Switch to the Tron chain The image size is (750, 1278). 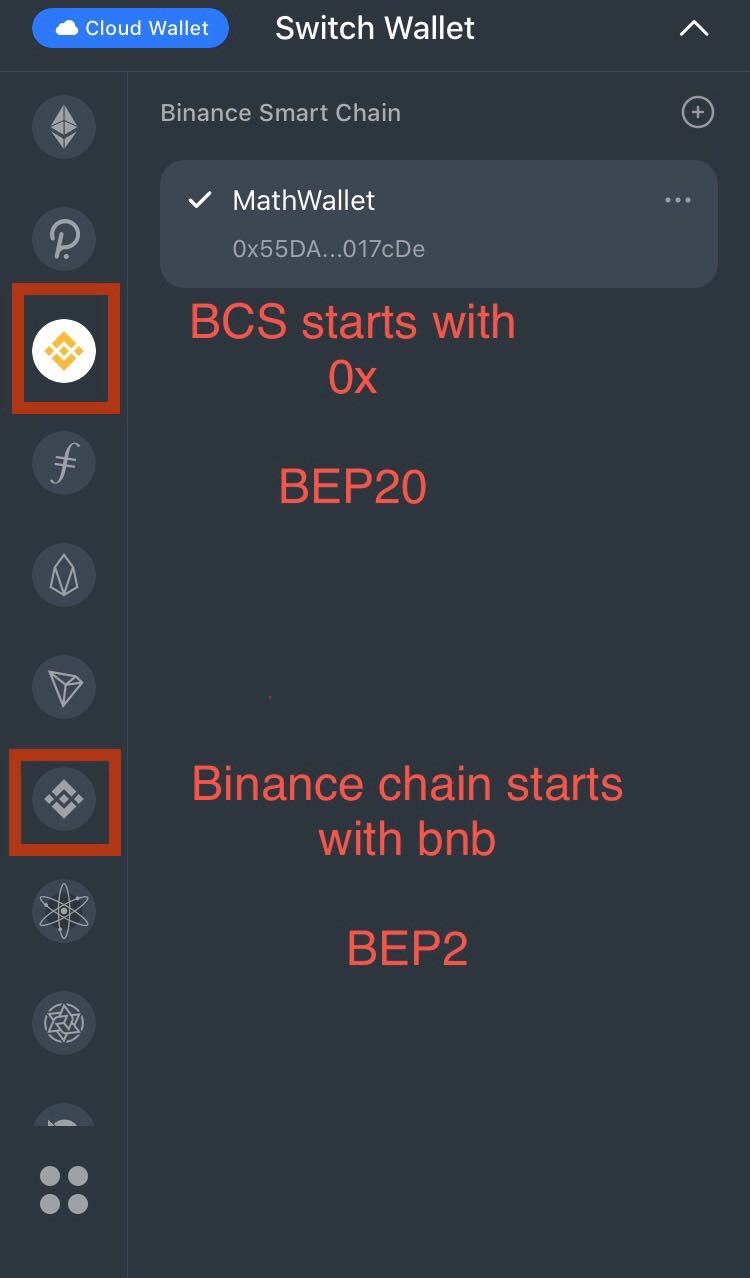tap(64, 687)
